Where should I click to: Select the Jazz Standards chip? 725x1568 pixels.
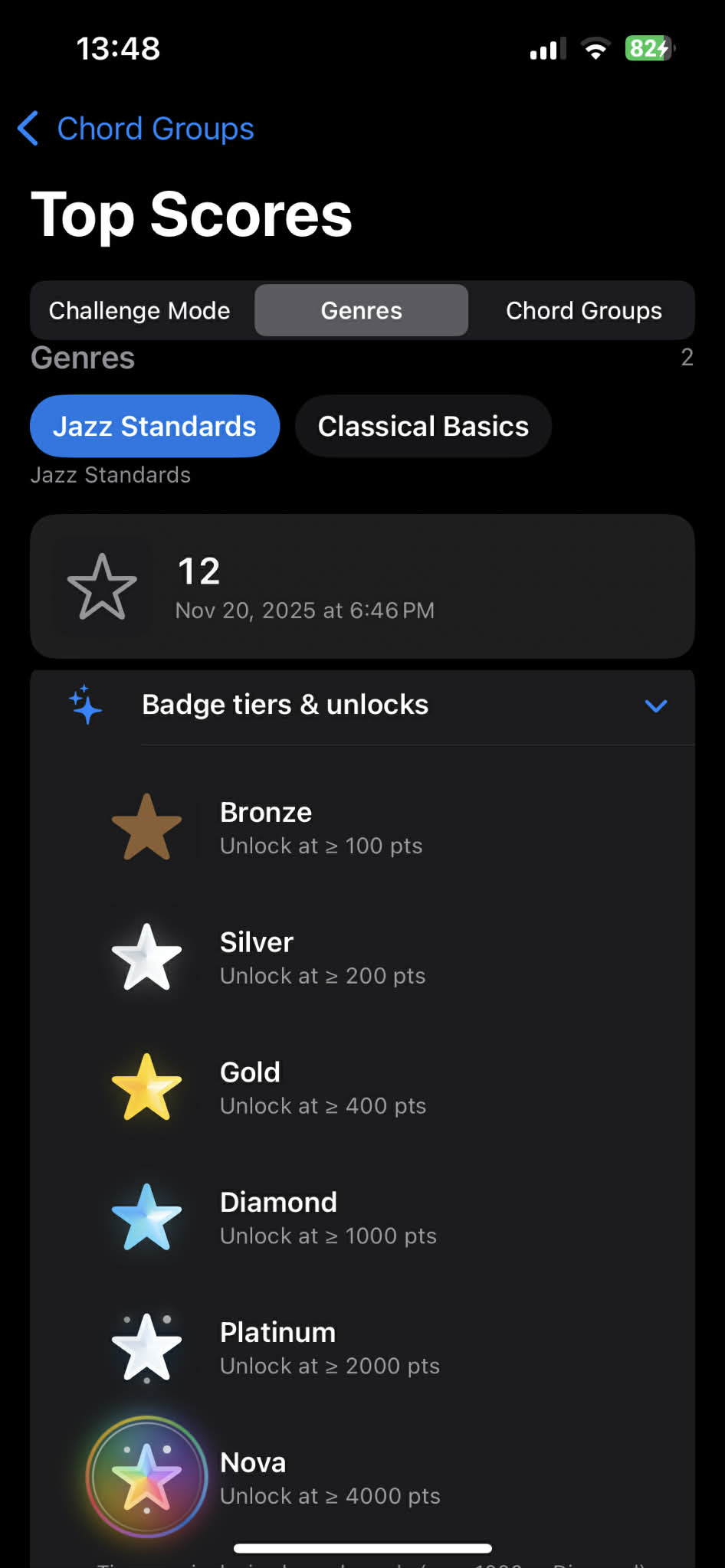pyautogui.click(x=155, y=426)
